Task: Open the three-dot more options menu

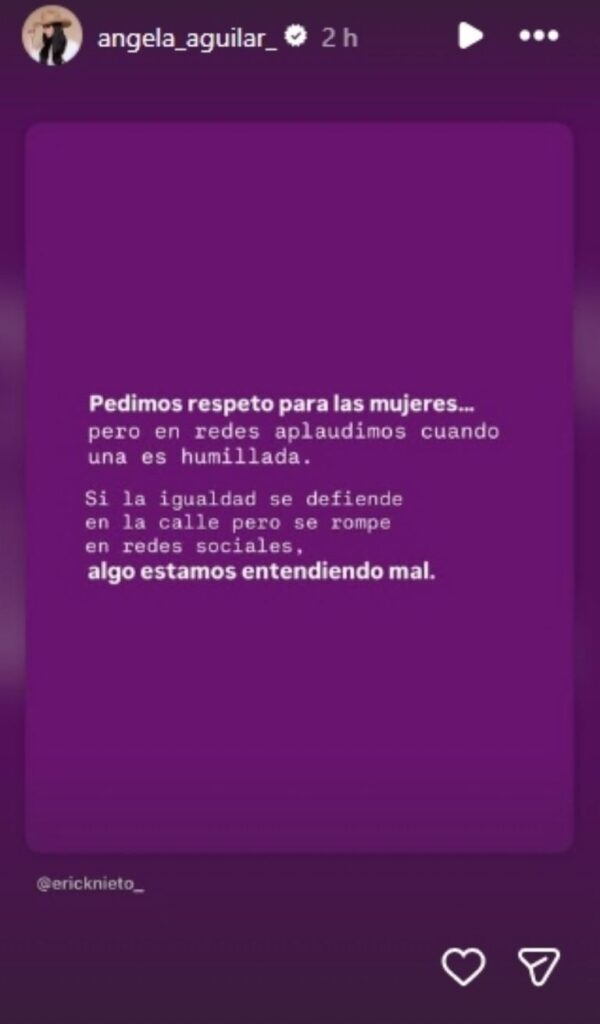Action: click(x=539, y=36)
